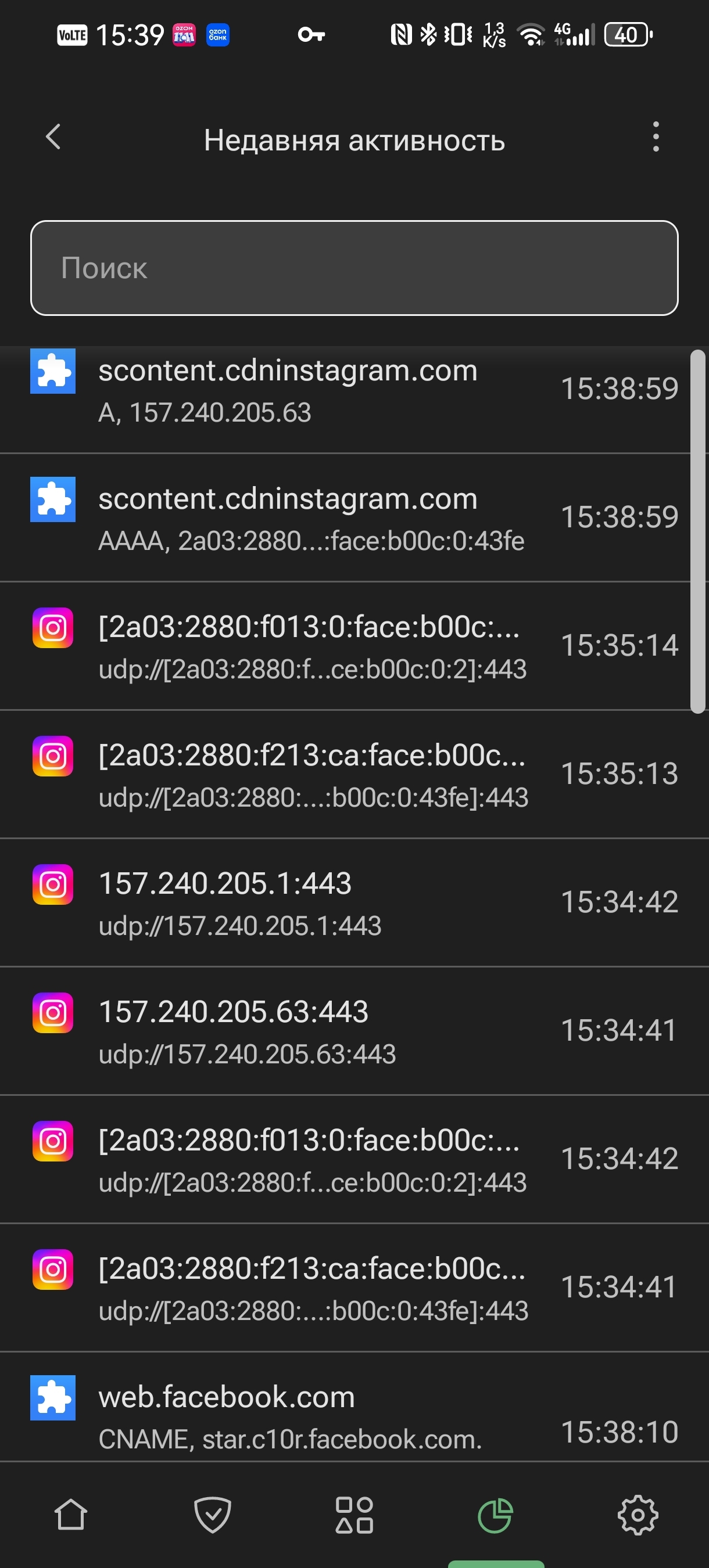Select the statistics pie chart tab
709x1568 pixels.
point(496,1515)
